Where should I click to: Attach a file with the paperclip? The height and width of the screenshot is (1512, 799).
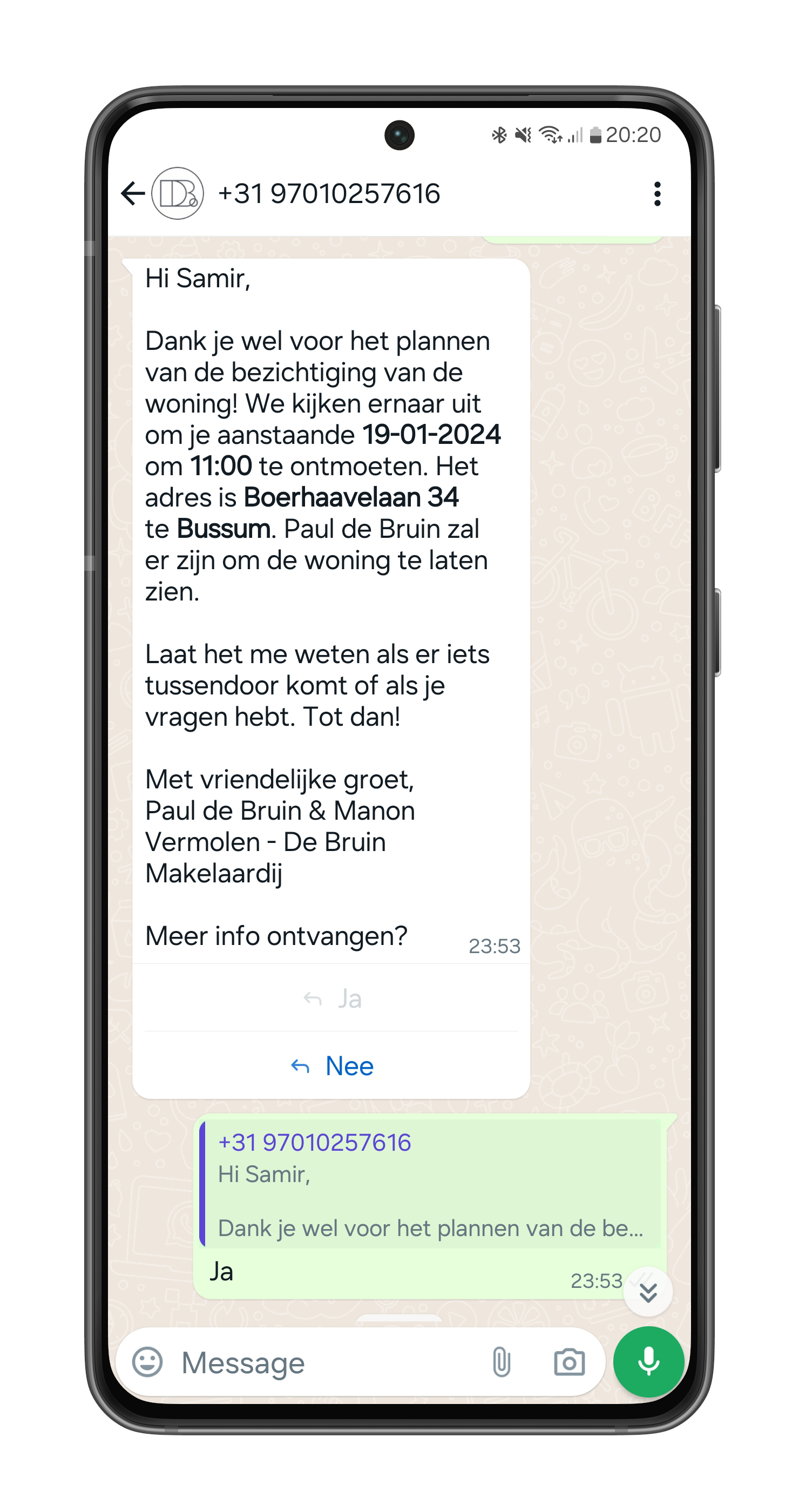pyautogui.click(x=501, y=1362)
